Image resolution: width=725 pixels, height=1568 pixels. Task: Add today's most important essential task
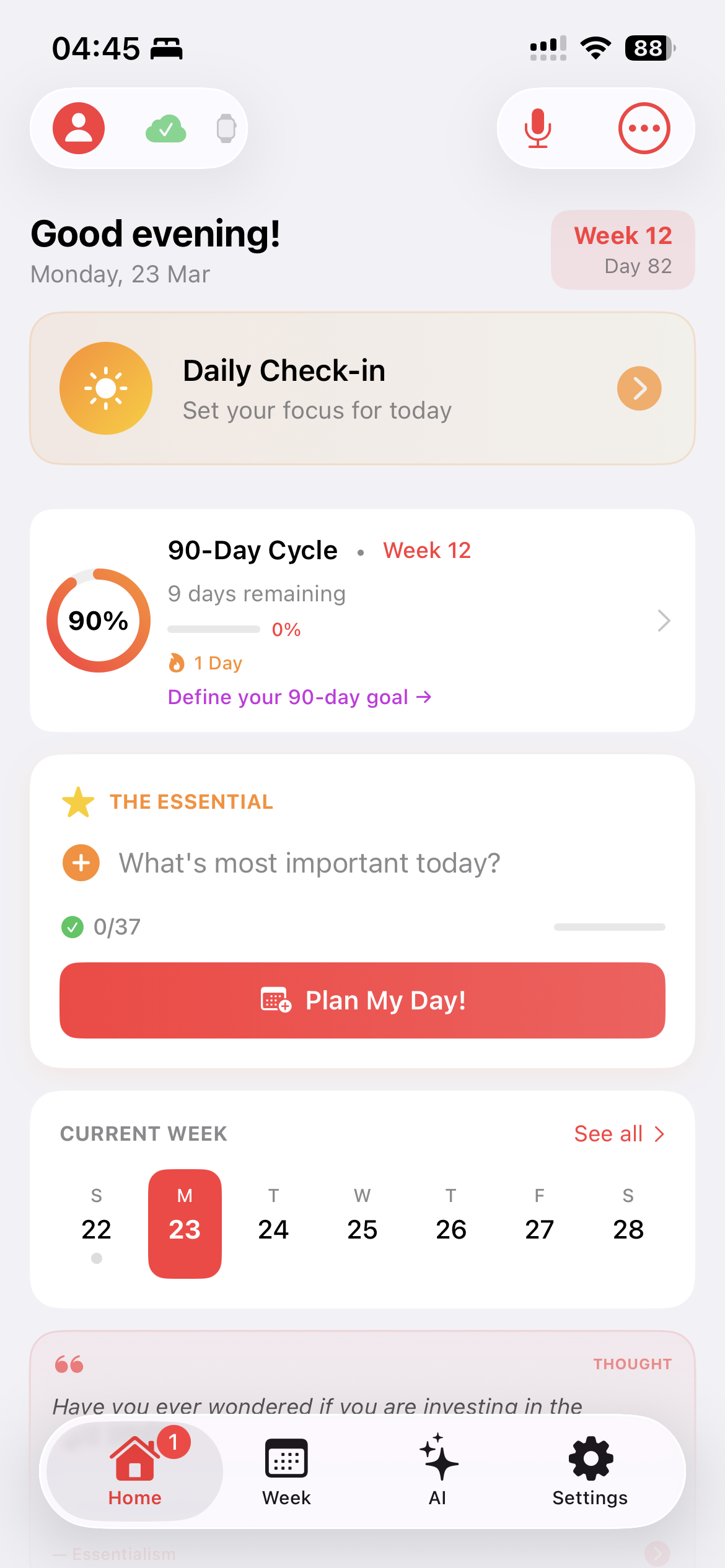click(81, 863)
